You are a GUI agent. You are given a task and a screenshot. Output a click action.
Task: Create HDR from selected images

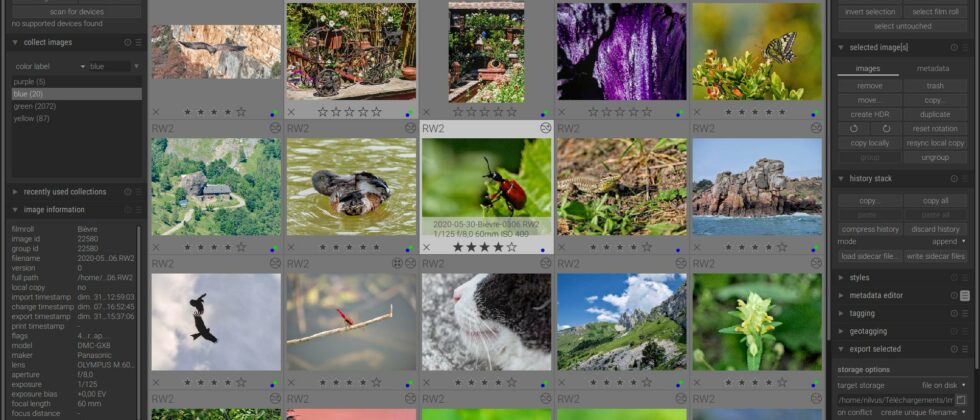tap(869, 114)
